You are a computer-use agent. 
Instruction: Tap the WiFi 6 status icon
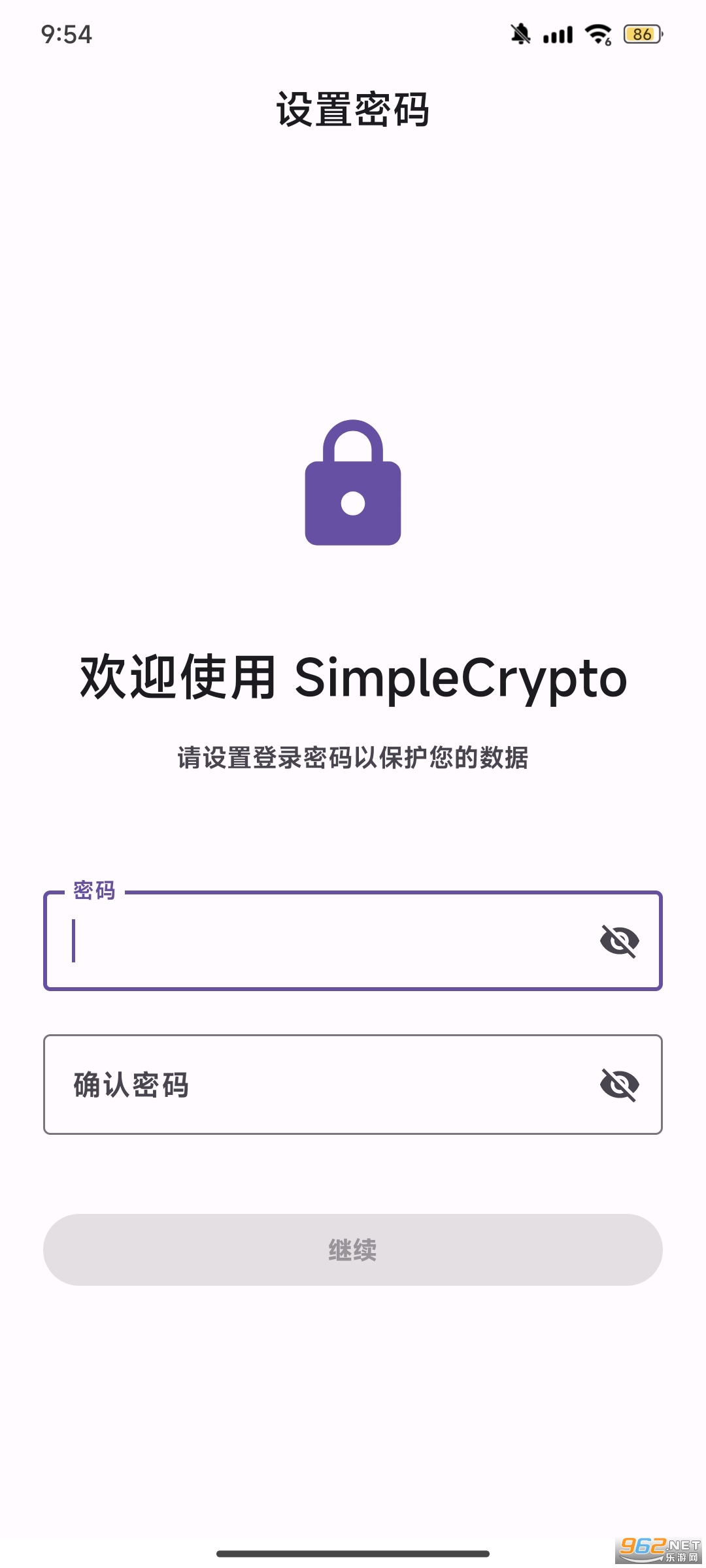(596, 33)
